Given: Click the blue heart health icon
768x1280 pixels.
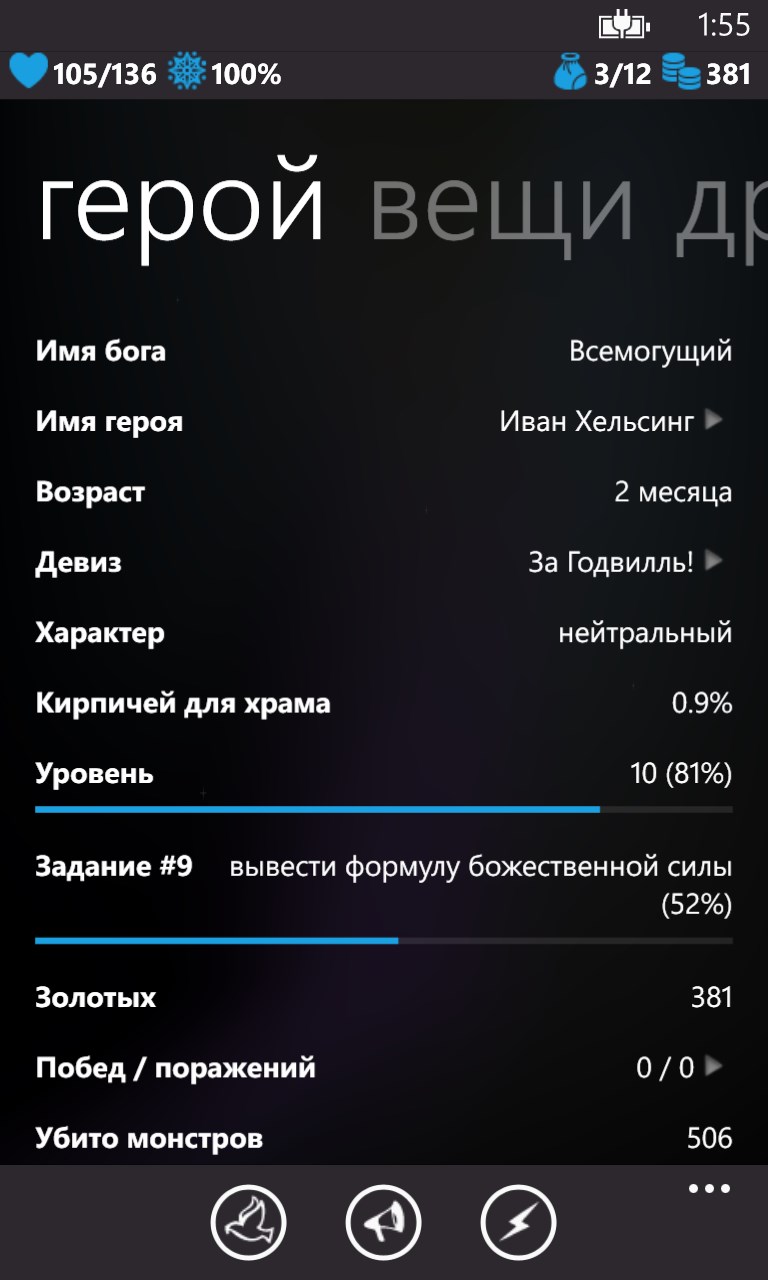Looking at the screenshot, I should [28, 73].
